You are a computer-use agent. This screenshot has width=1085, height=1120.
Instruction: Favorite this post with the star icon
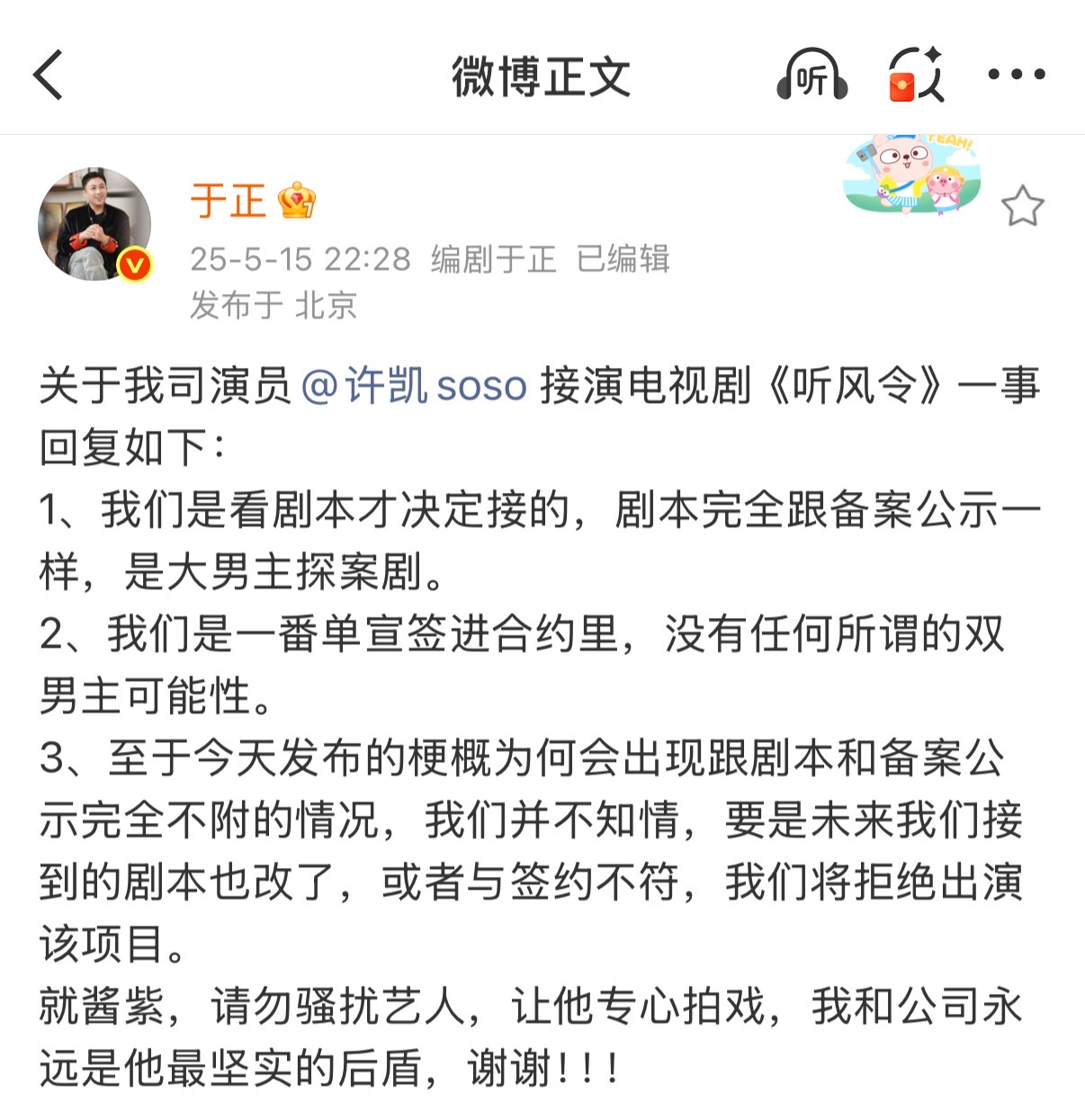coord(1022,207)
